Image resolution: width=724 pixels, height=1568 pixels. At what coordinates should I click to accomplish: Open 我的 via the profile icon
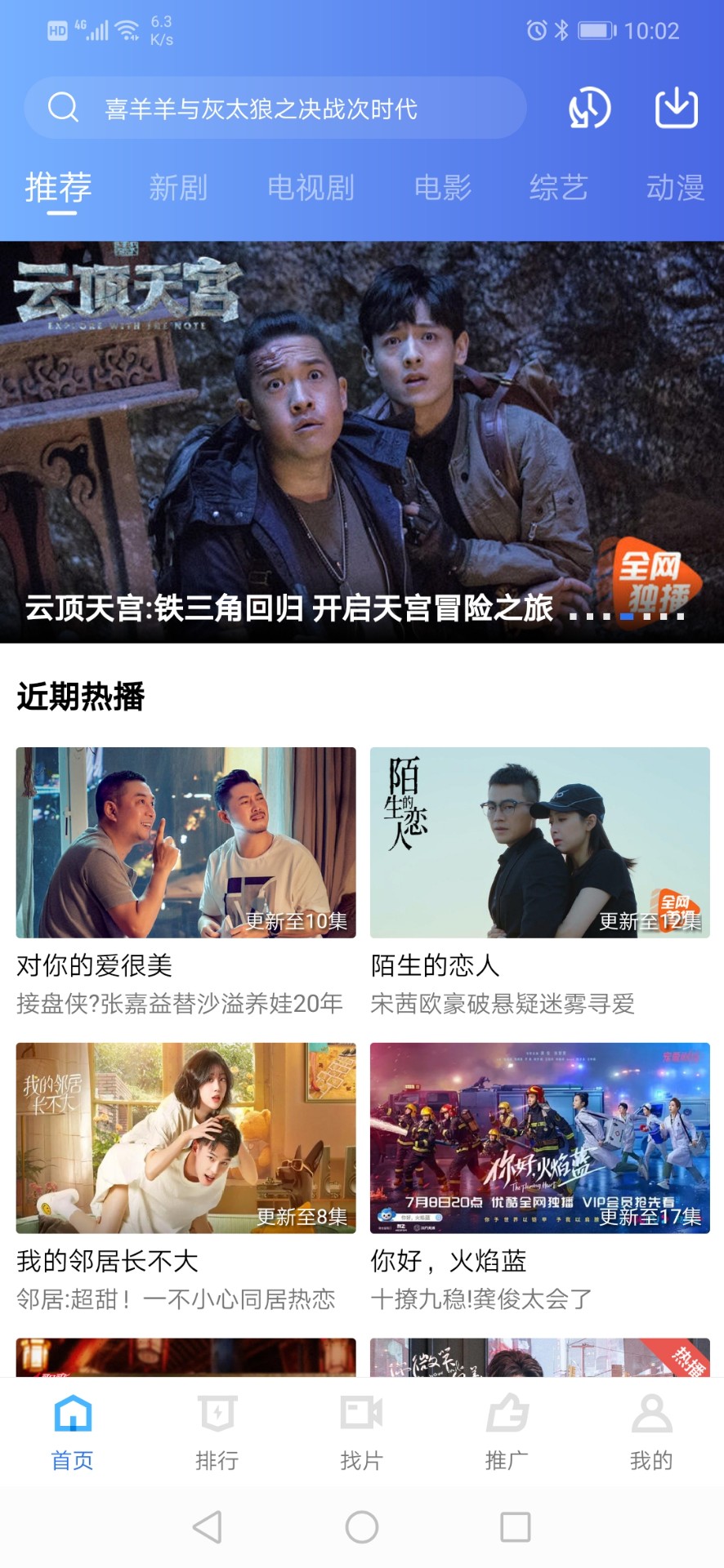pos(651,1414)
